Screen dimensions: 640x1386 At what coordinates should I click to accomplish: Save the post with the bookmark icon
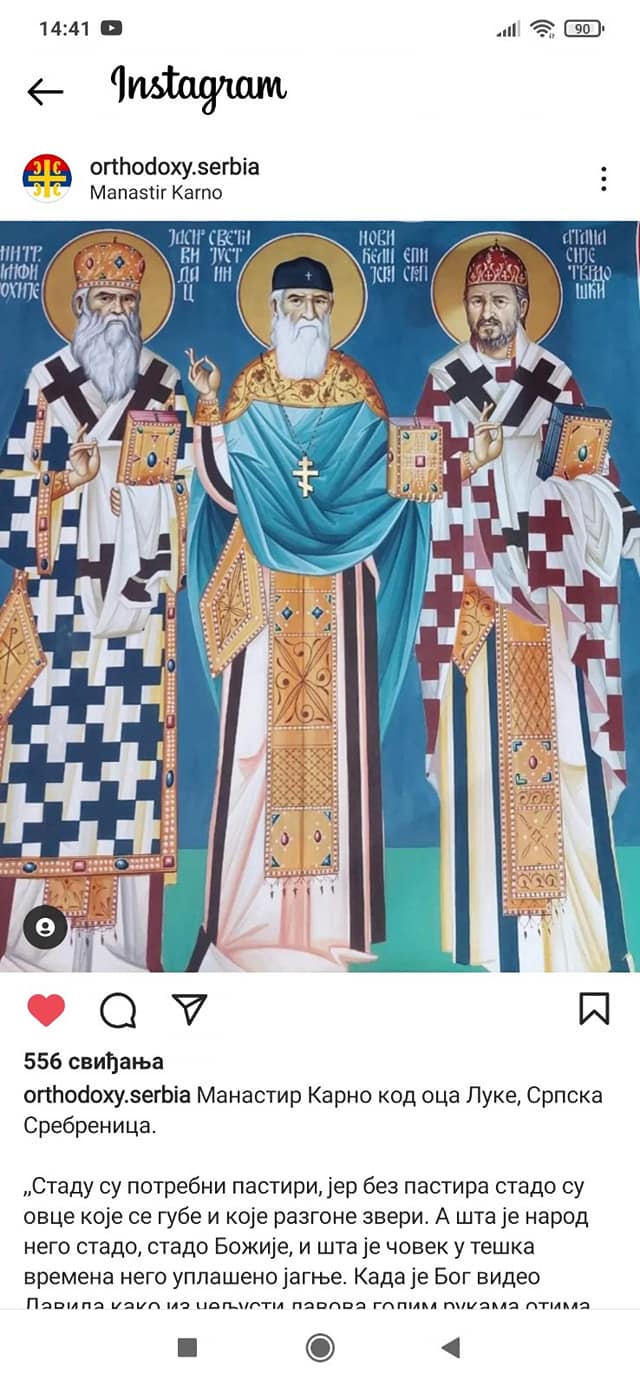[x=594, y=1009]
